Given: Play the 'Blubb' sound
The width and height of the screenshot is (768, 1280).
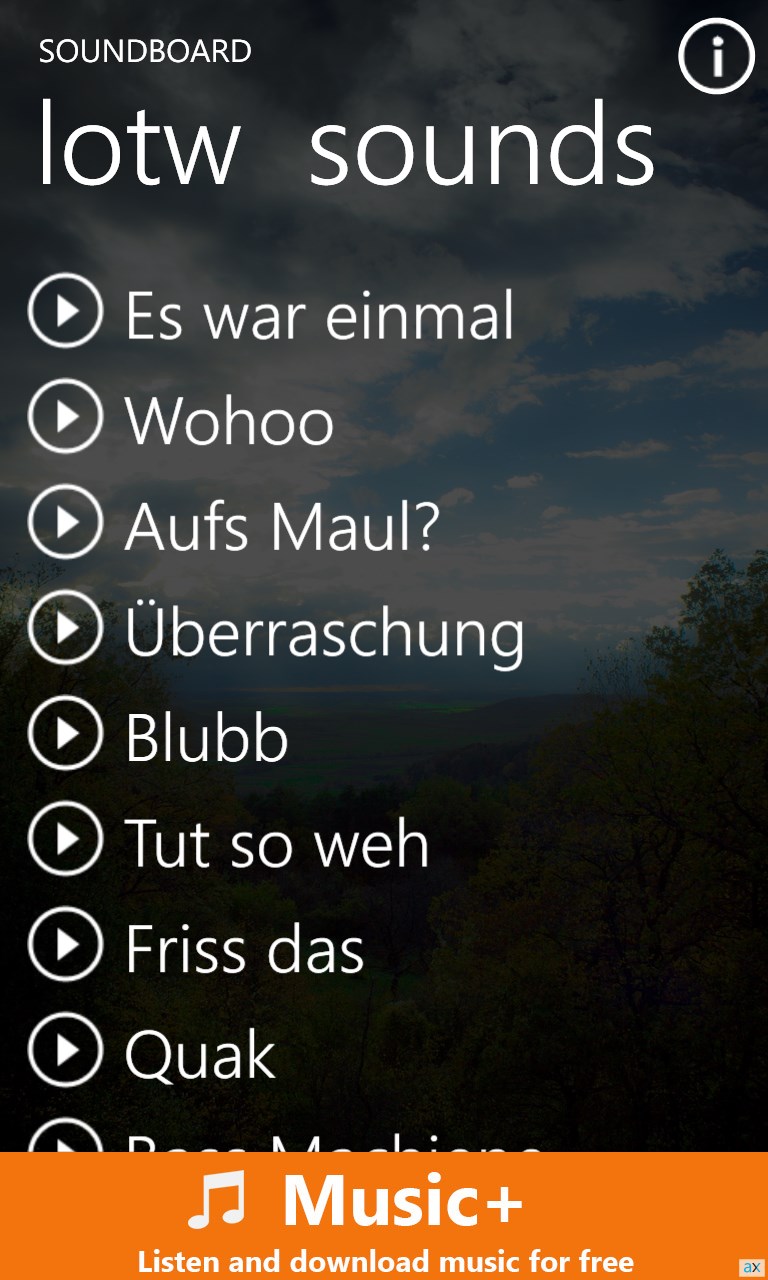Looking at the screenshot, I should [x=66, y=733].
